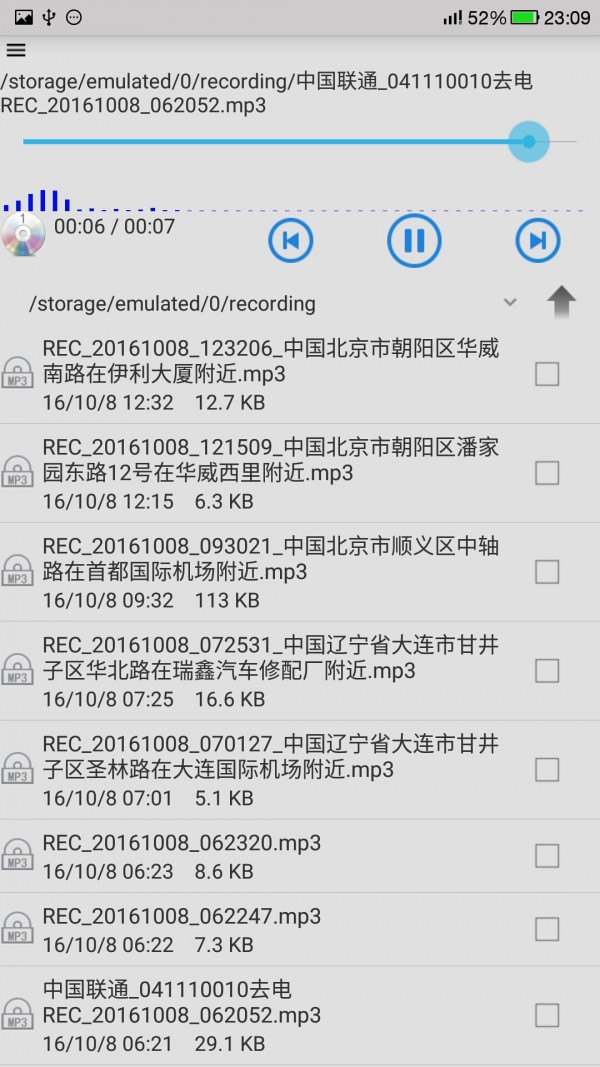
Task: Skip to the next recording
Action: point(538,240)
